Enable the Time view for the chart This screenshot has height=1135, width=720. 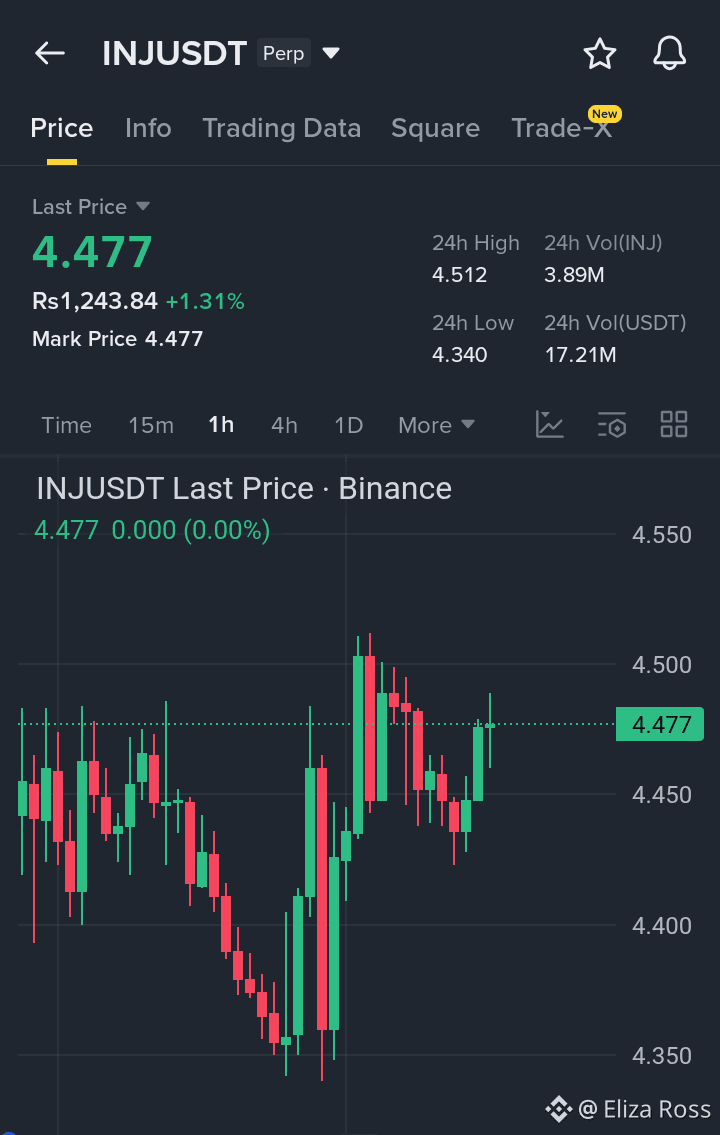pyautogui.click(x=66, y=424)
